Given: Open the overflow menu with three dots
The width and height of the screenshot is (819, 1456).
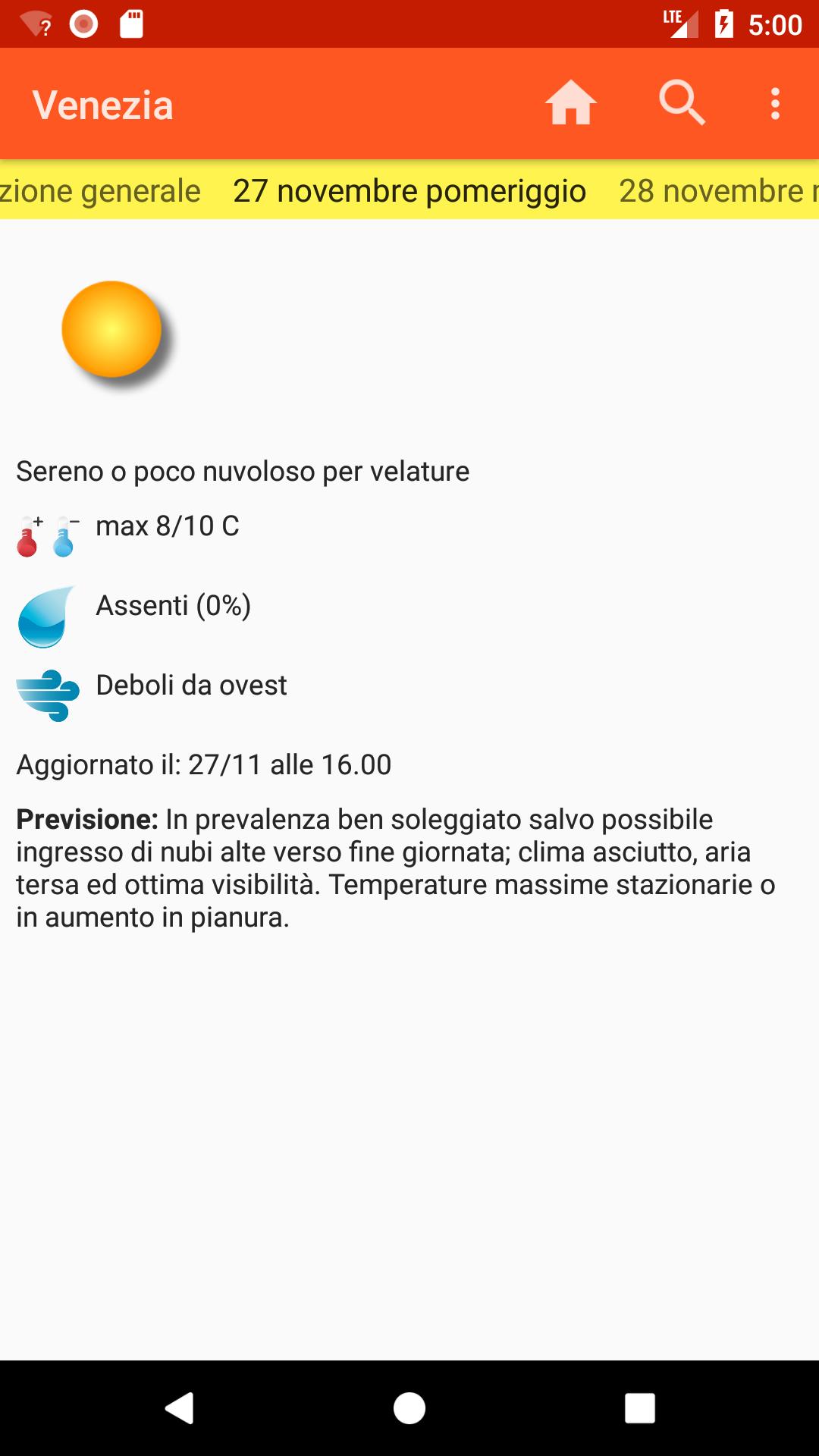Looking at the screenshot, I should tap(775, 104).
